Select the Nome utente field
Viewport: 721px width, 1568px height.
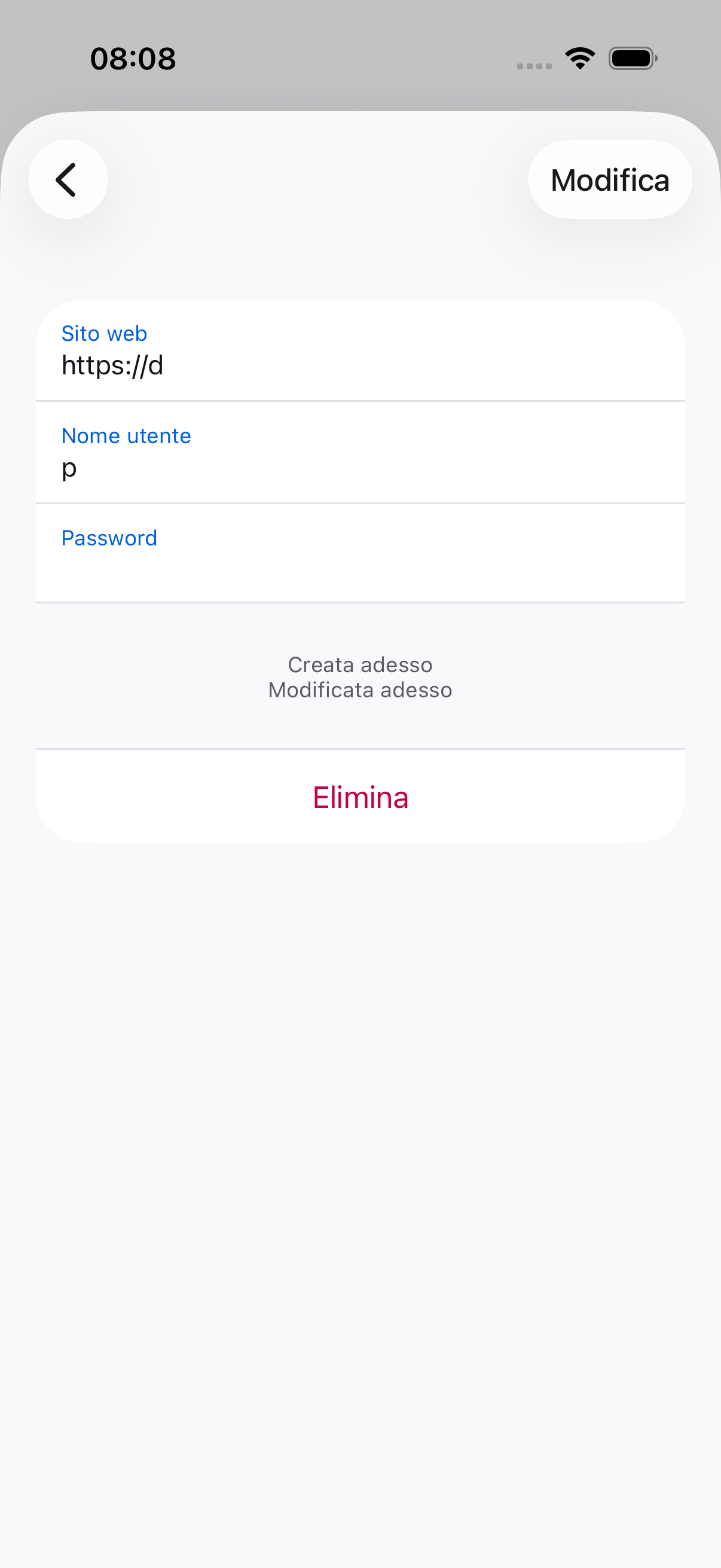[x=360, y=452]
